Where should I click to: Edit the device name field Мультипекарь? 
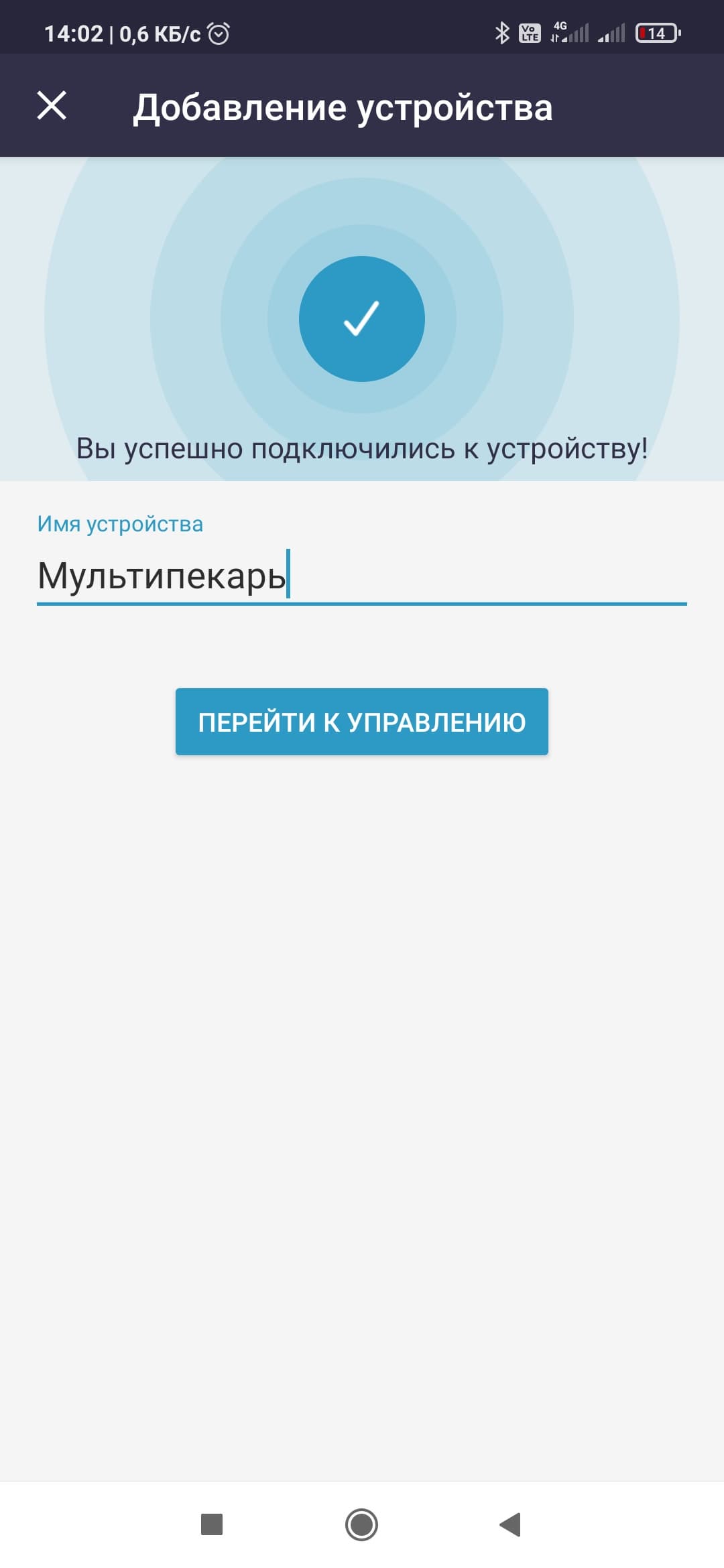tap(361, 576)
